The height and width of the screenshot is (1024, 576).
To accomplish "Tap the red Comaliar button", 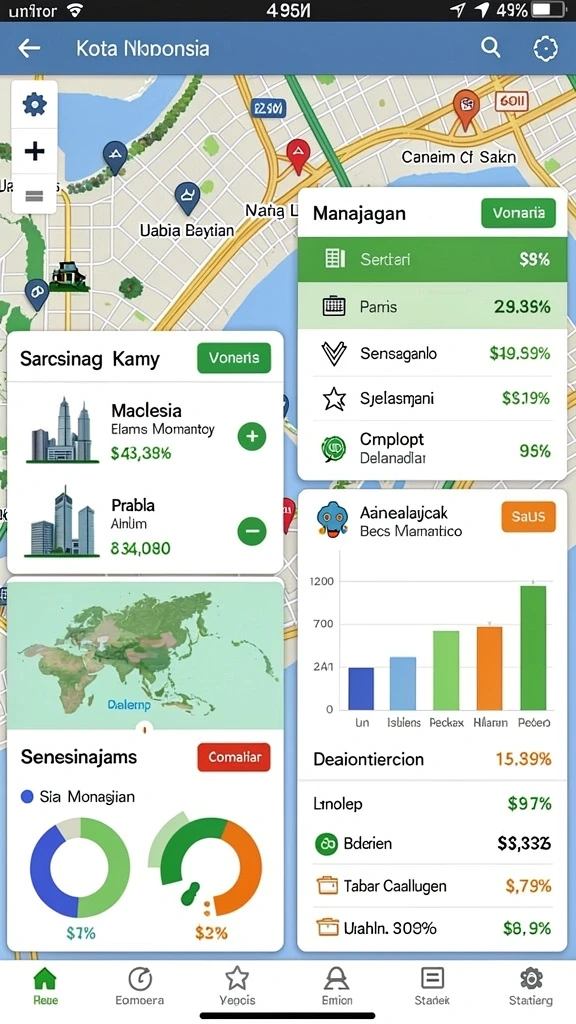I will point(234,758).
